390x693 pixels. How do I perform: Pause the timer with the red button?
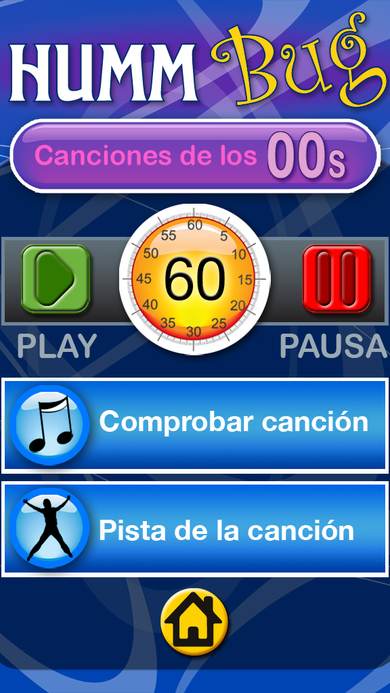point(336,279)
